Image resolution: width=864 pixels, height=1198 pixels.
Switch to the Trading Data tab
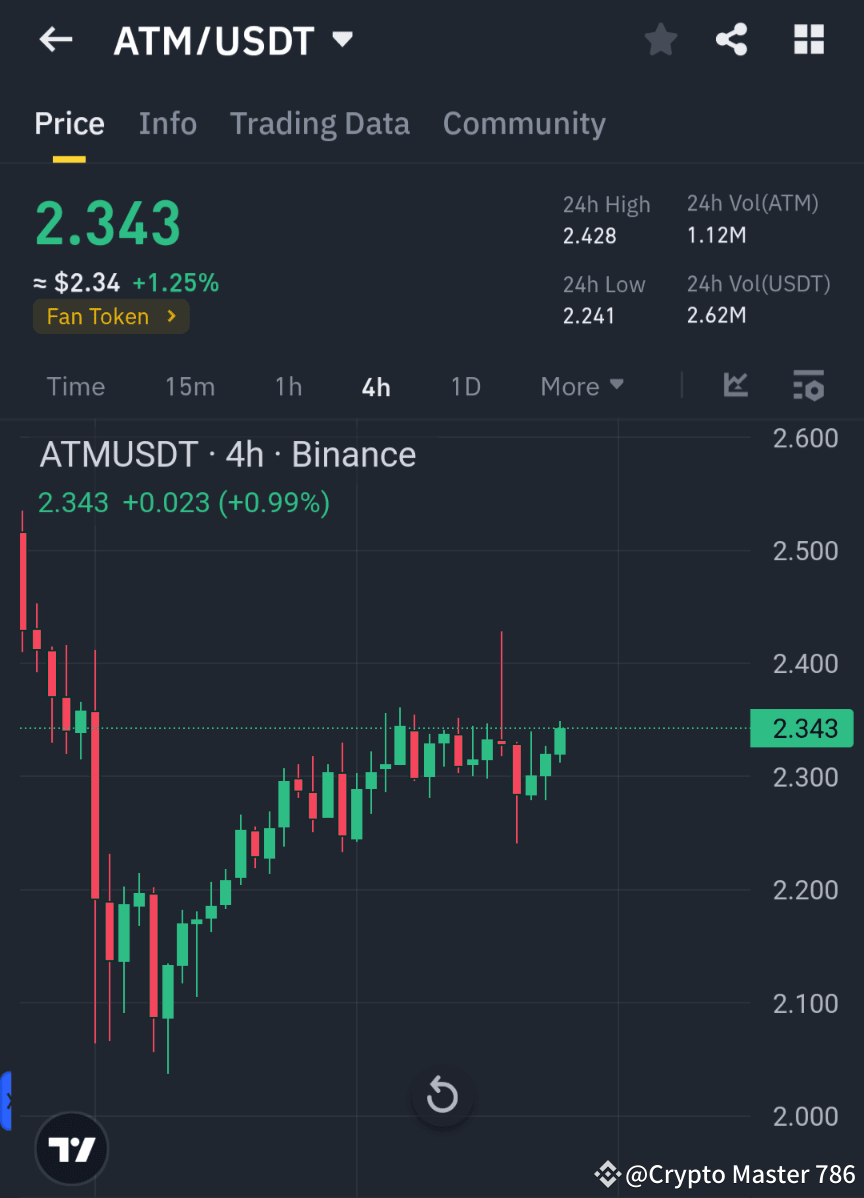pyautogui.click(x=319, y=123)
